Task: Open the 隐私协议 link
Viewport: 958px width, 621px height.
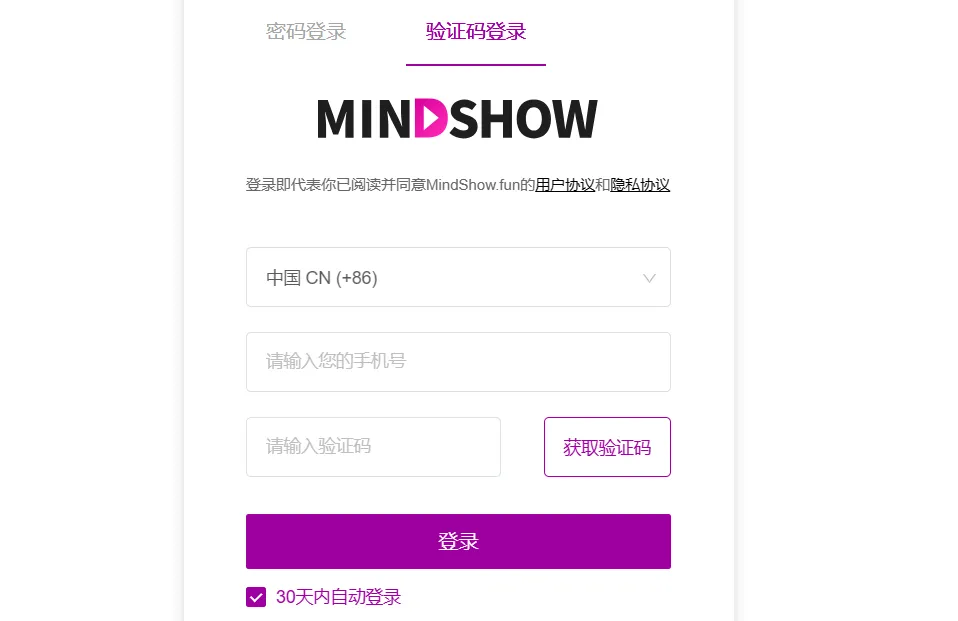Action: pos(640,185)
